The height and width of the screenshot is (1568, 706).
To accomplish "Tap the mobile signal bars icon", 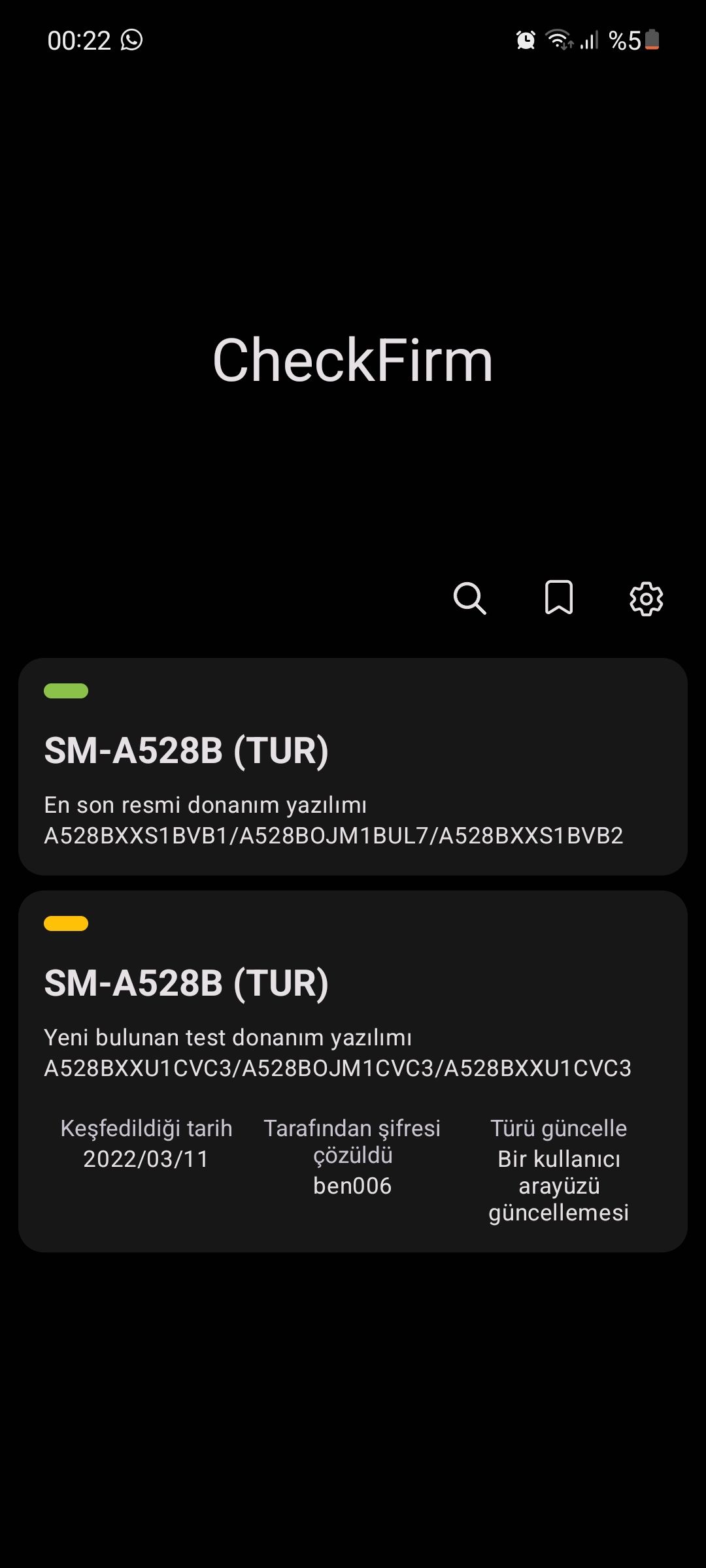I will [x=589, y=41].
